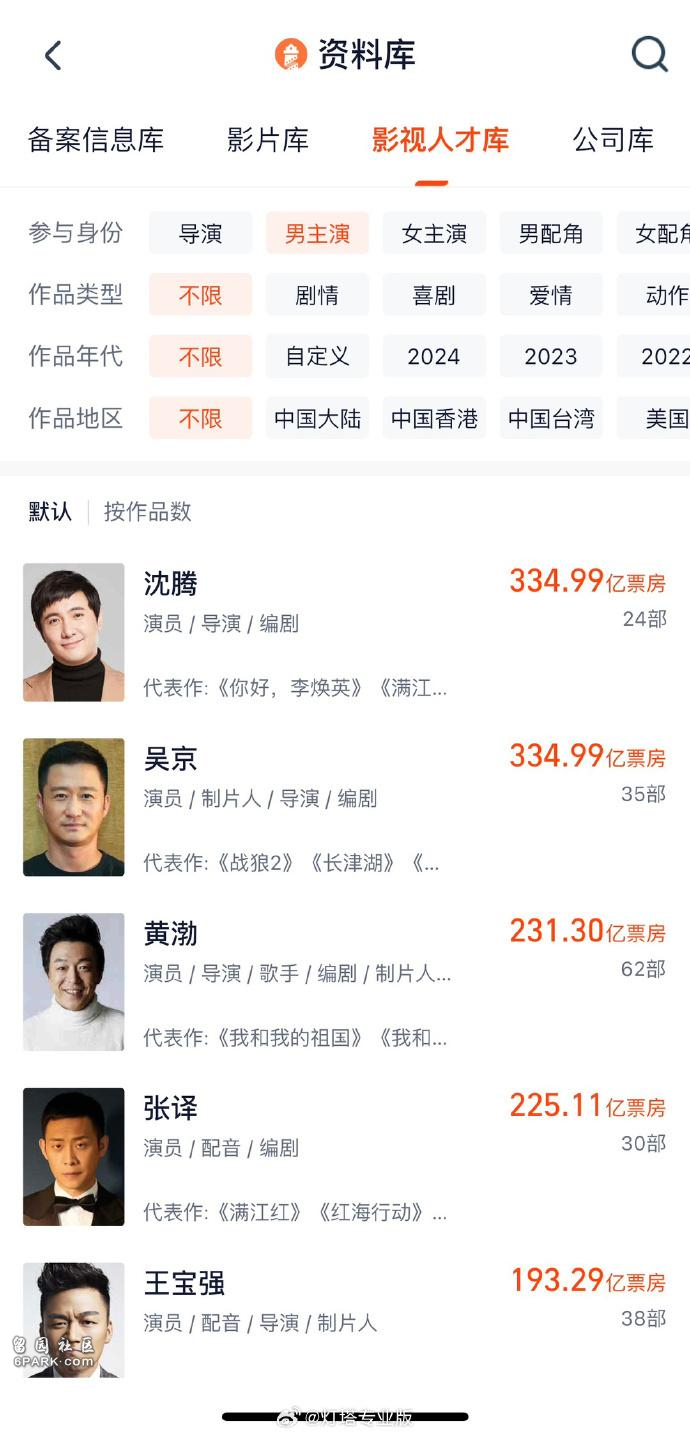This screenshot has width=690, height=1434.
Task: Select the 女主演 role chip
Action: coord(434,234)
